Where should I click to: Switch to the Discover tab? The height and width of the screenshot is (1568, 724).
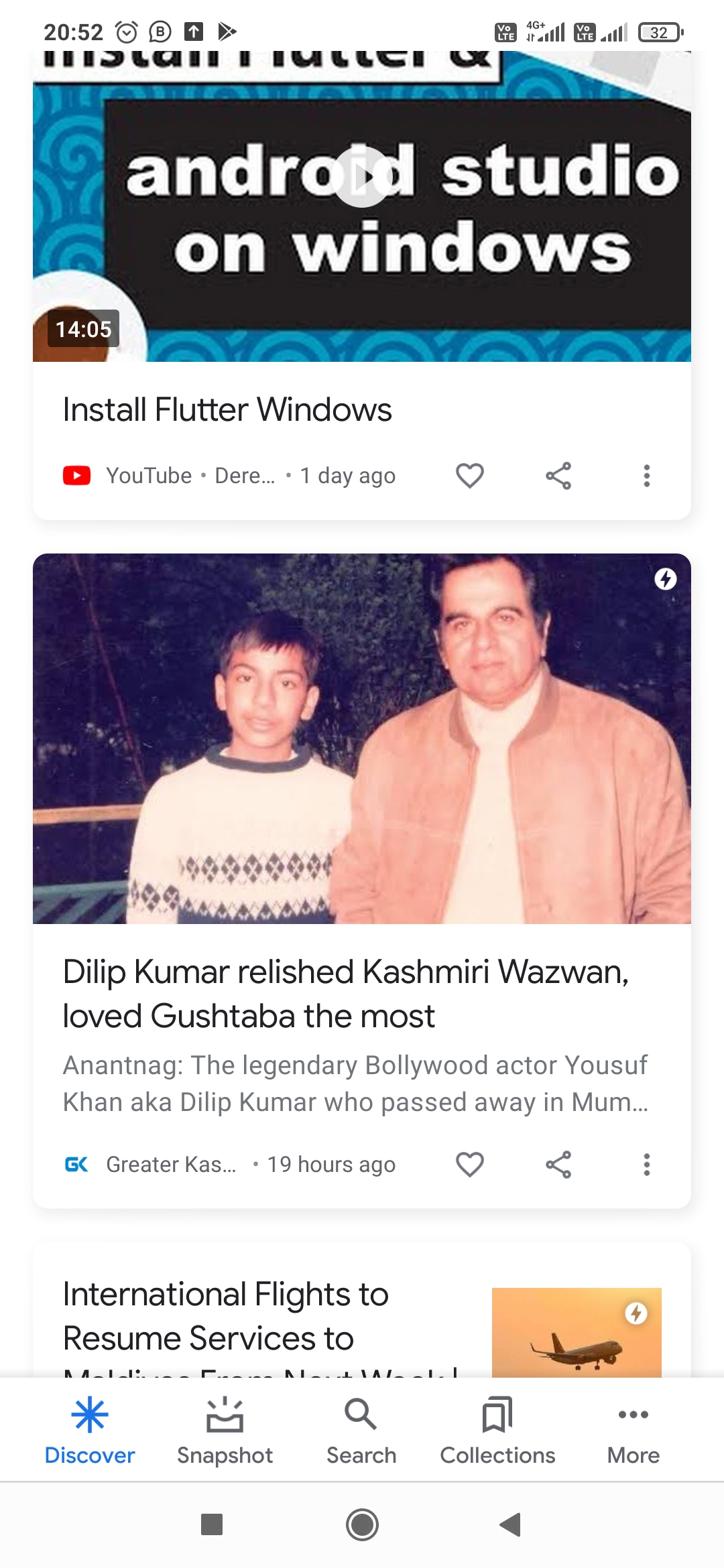(90, 1431)
